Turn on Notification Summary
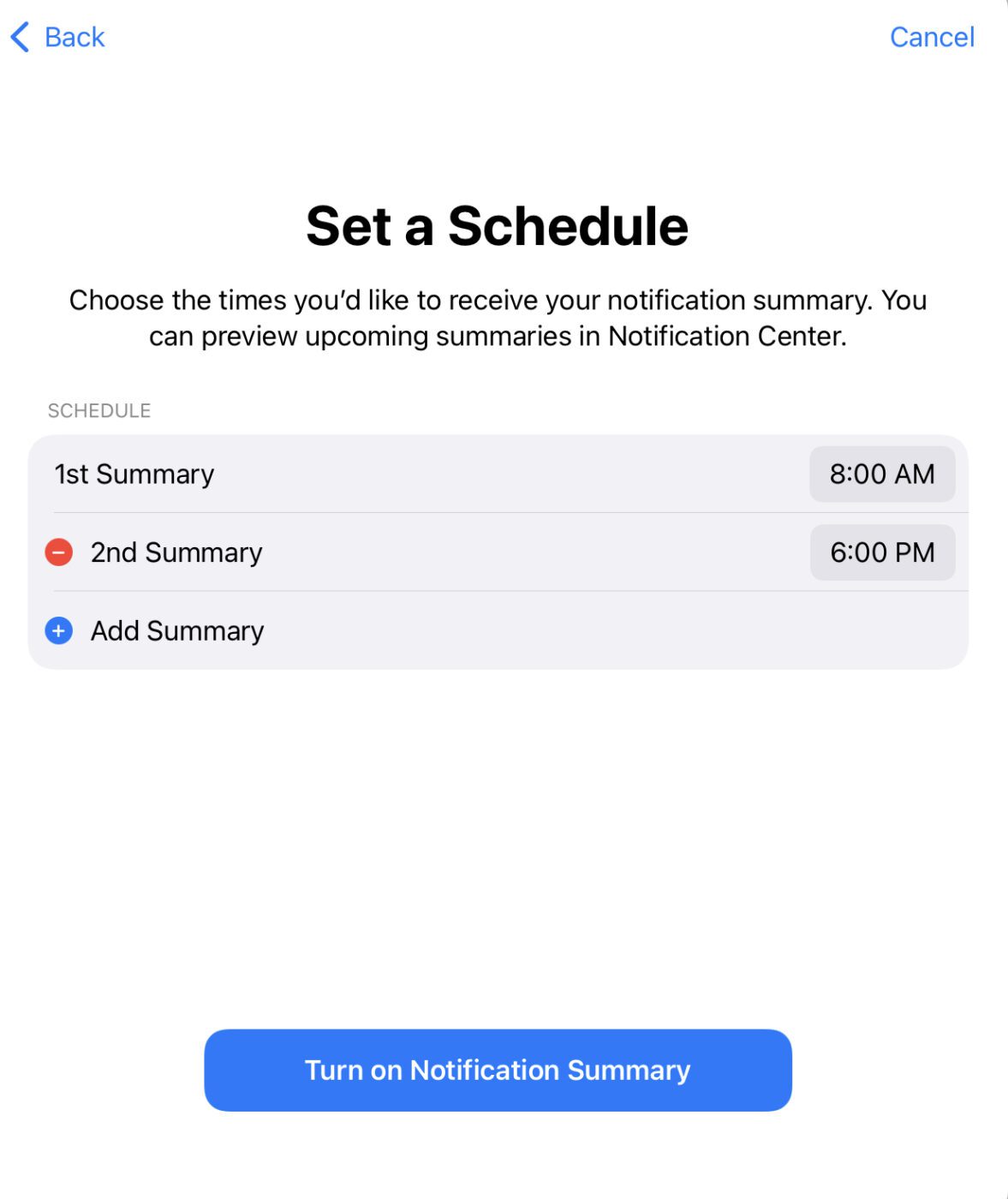This screenshot has height=1199, width=1008. (x=498, y=1070)
